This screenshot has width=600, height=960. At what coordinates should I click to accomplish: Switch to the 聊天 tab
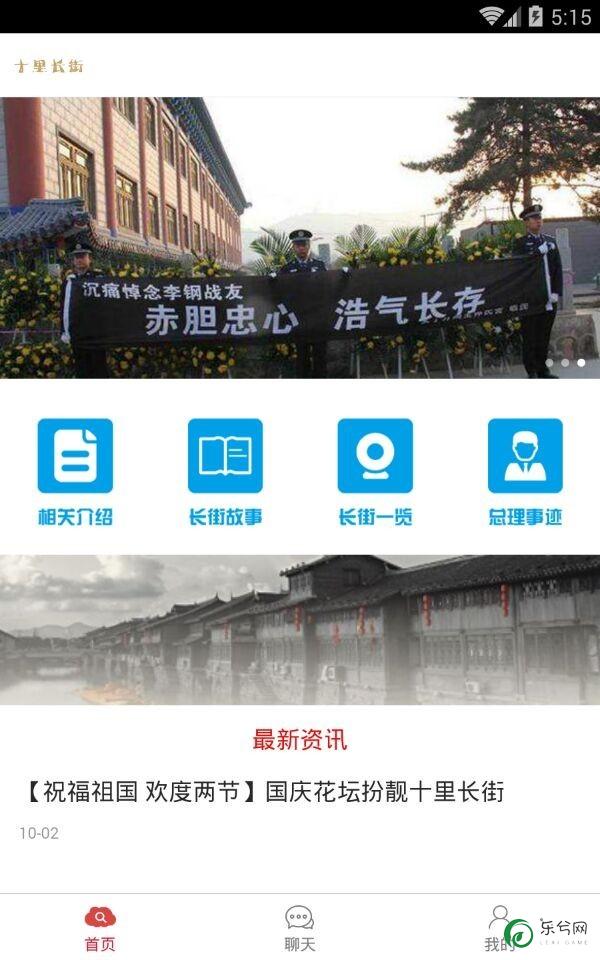click(300, 928)
